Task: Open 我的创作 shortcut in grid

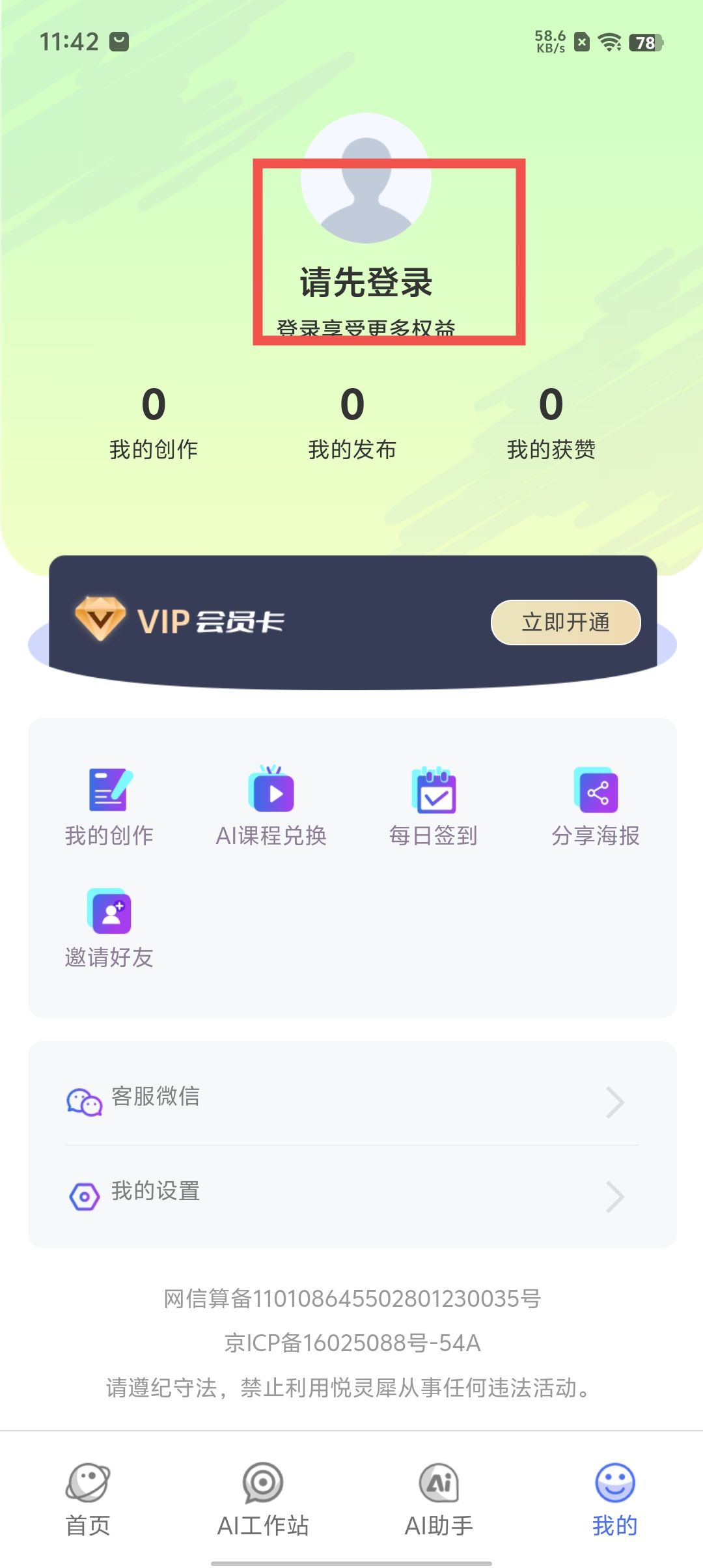Action: [109, 806]
